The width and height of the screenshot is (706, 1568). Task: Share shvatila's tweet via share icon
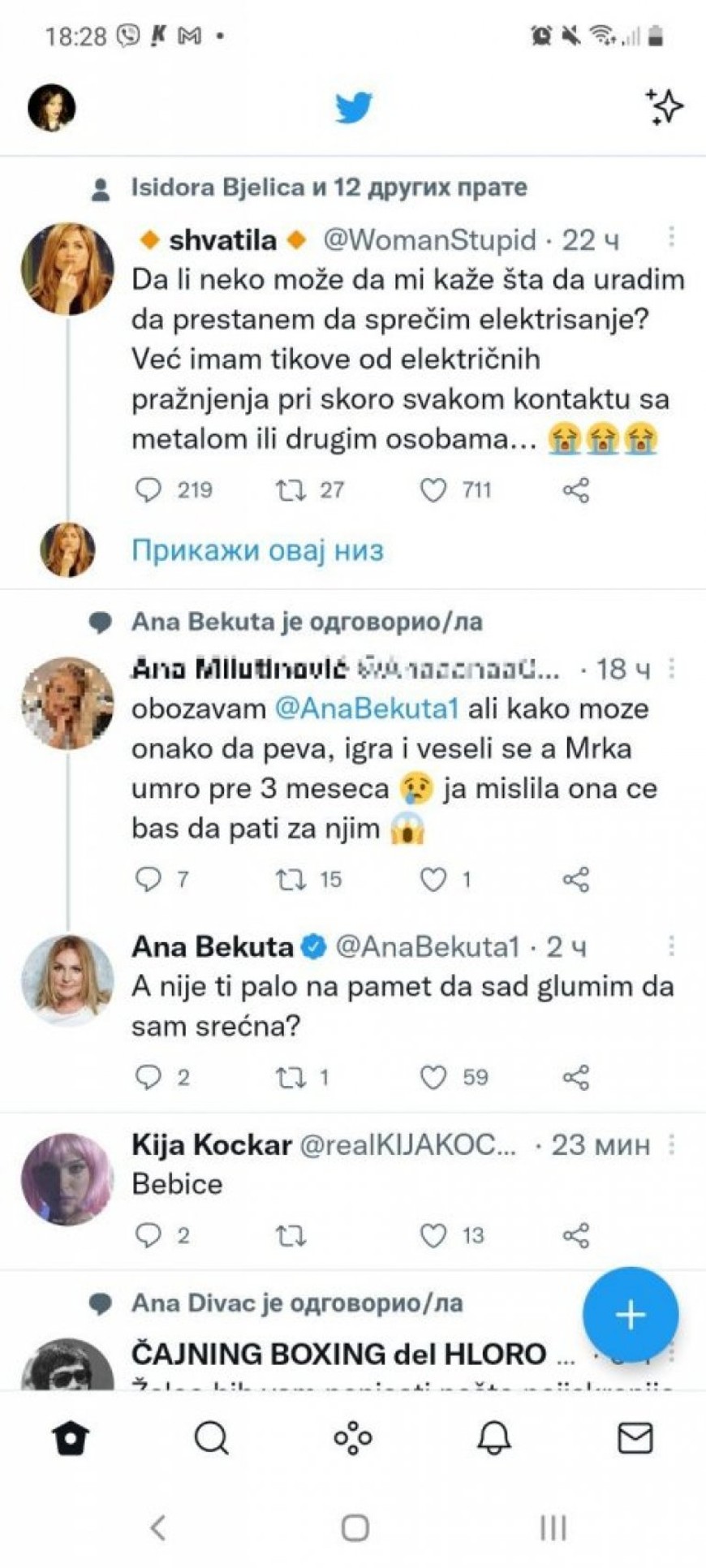(x=578, y=489)
